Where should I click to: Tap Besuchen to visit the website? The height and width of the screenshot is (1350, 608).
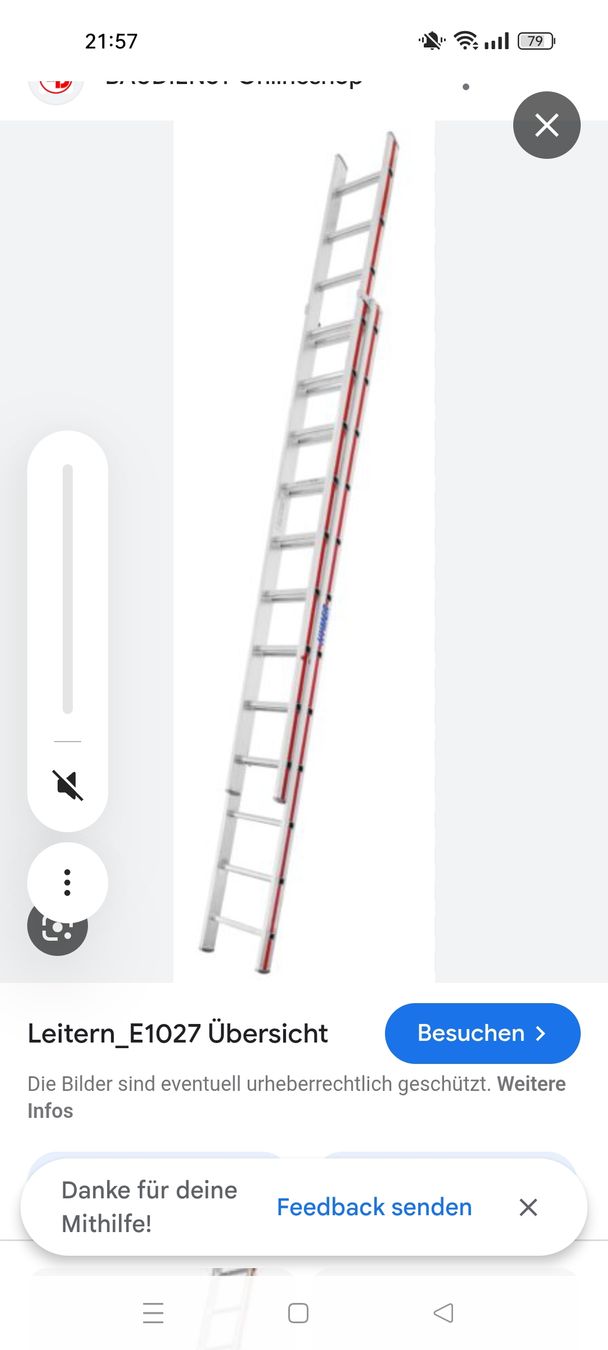coord(482,1033)
